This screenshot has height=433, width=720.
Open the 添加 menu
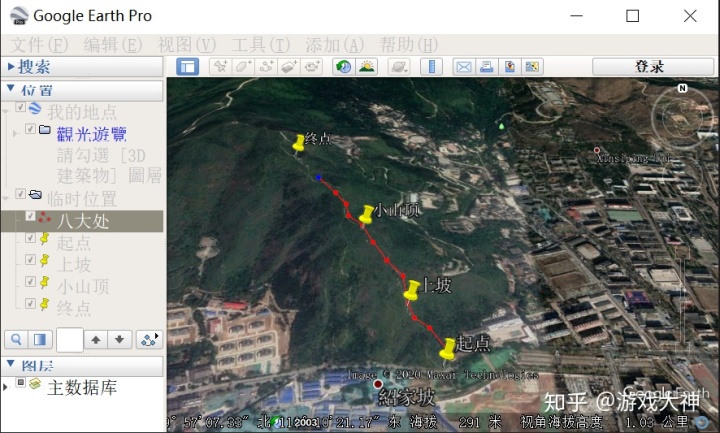pos(334,44)
